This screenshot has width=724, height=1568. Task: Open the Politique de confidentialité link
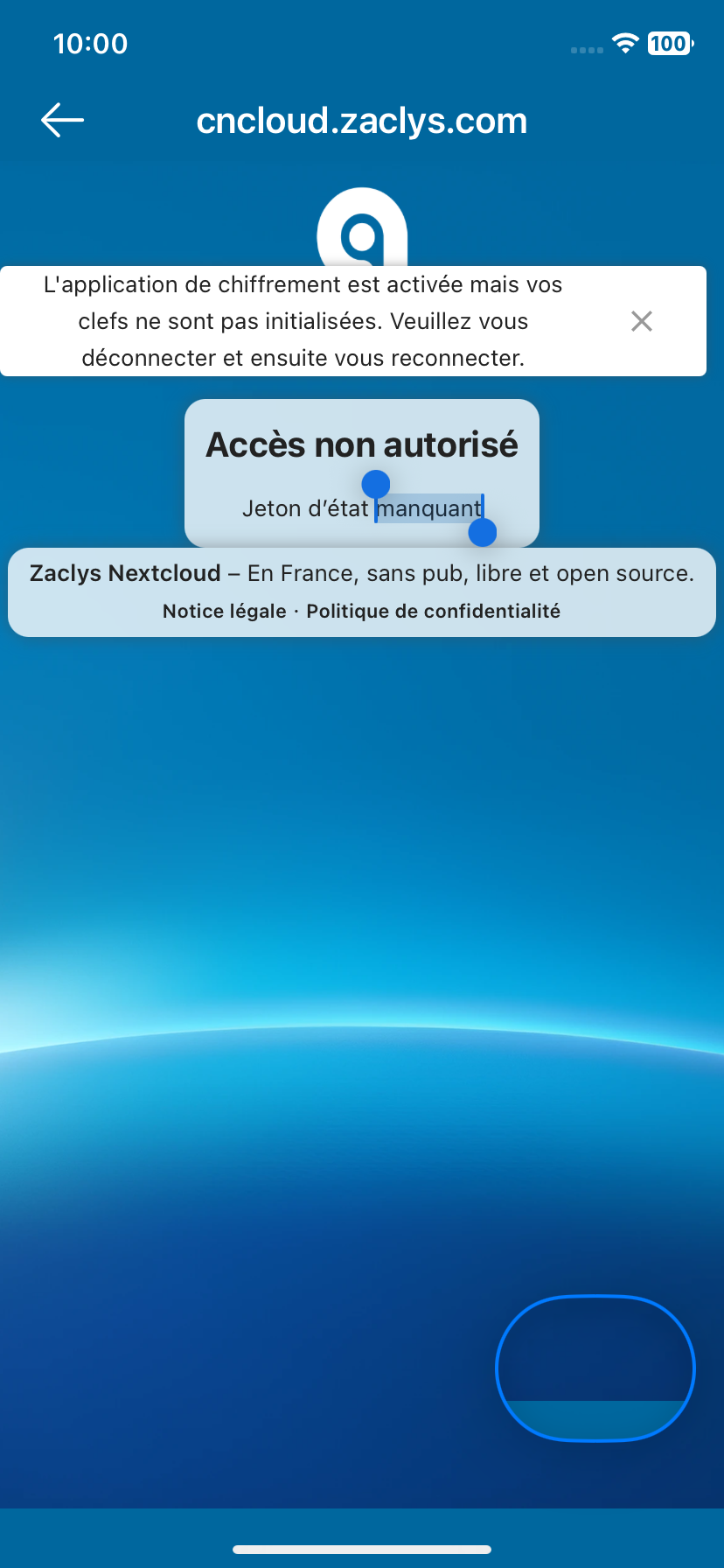click(x=433, y=612)
